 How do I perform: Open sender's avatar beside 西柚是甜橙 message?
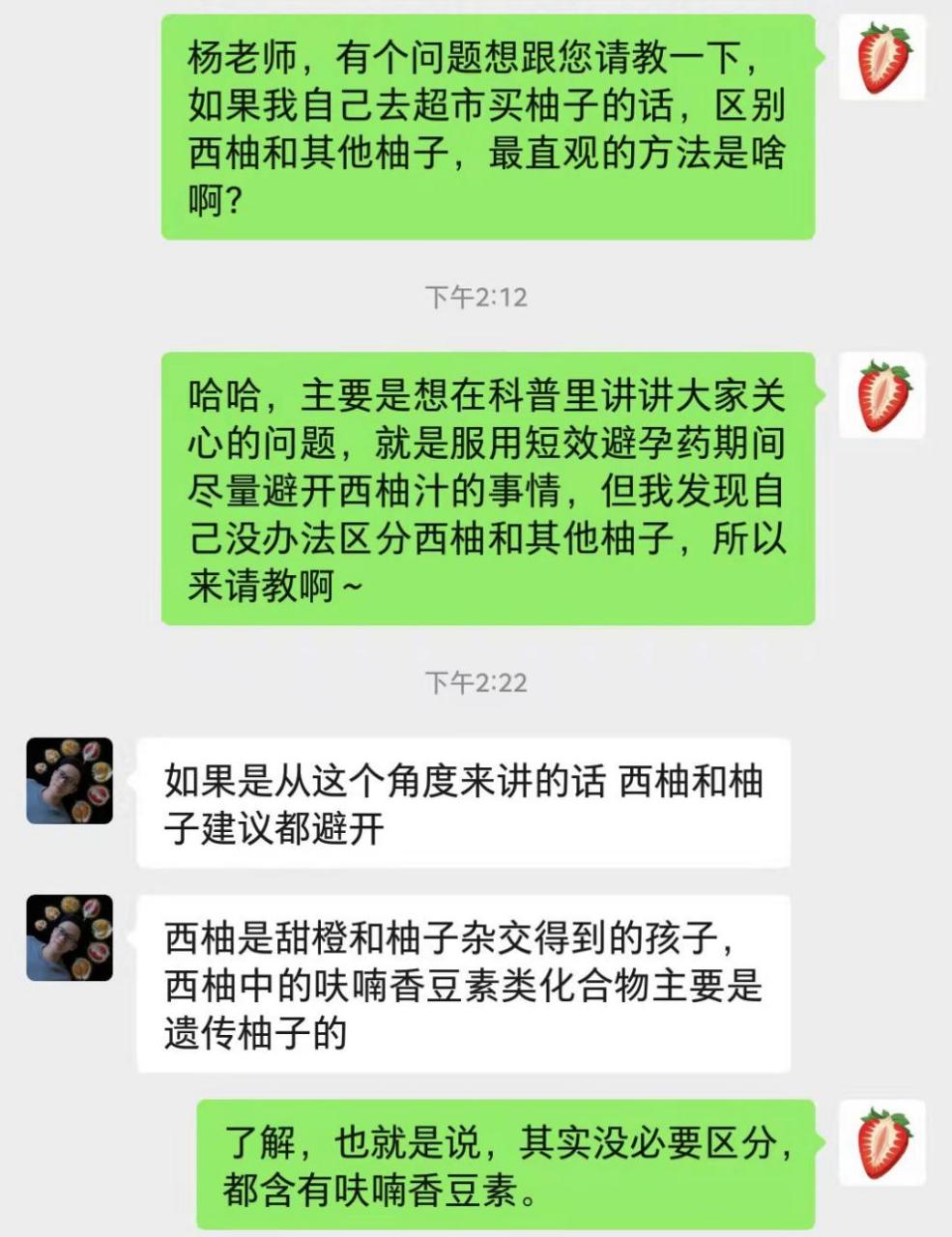pyautogui.click(x=70, y=937)
